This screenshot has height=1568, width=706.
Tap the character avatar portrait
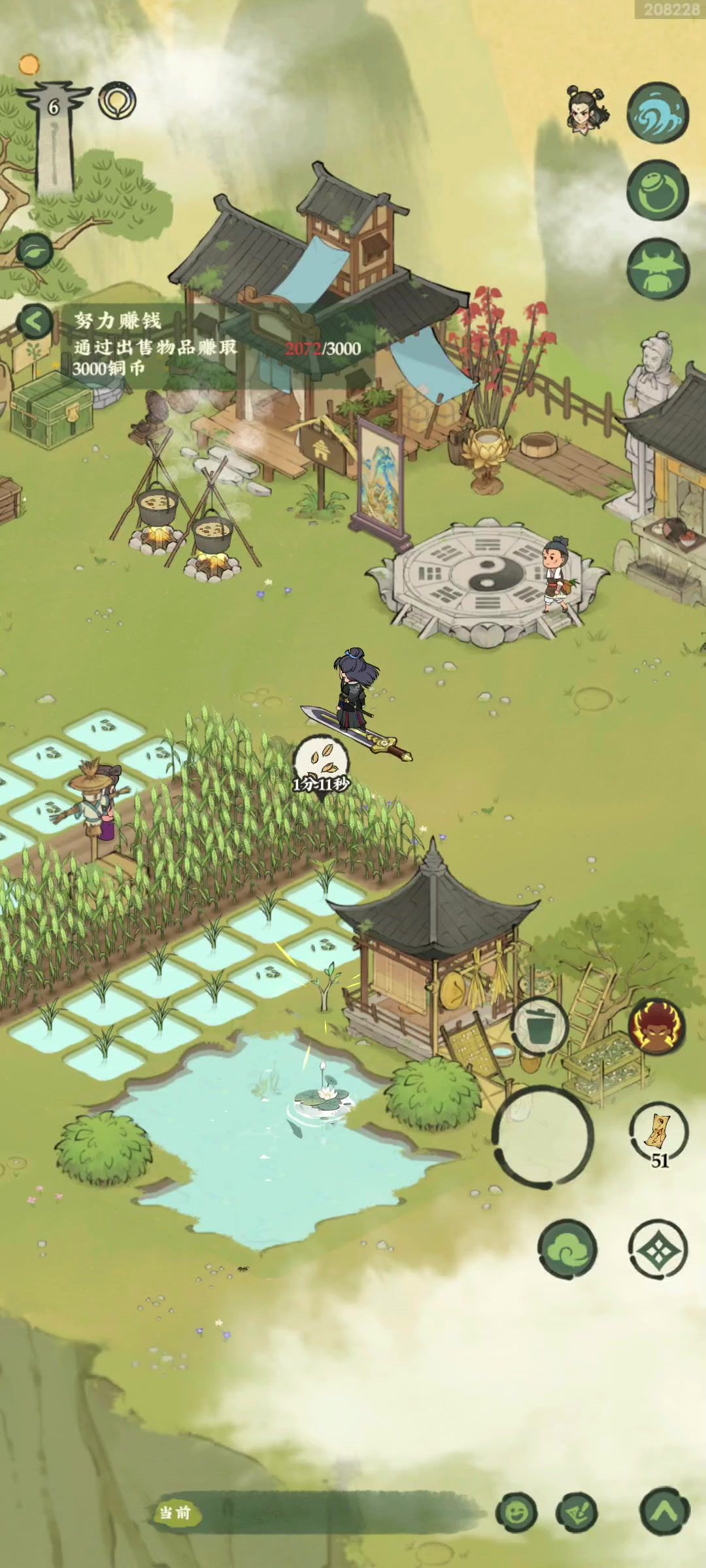[580, 110]
